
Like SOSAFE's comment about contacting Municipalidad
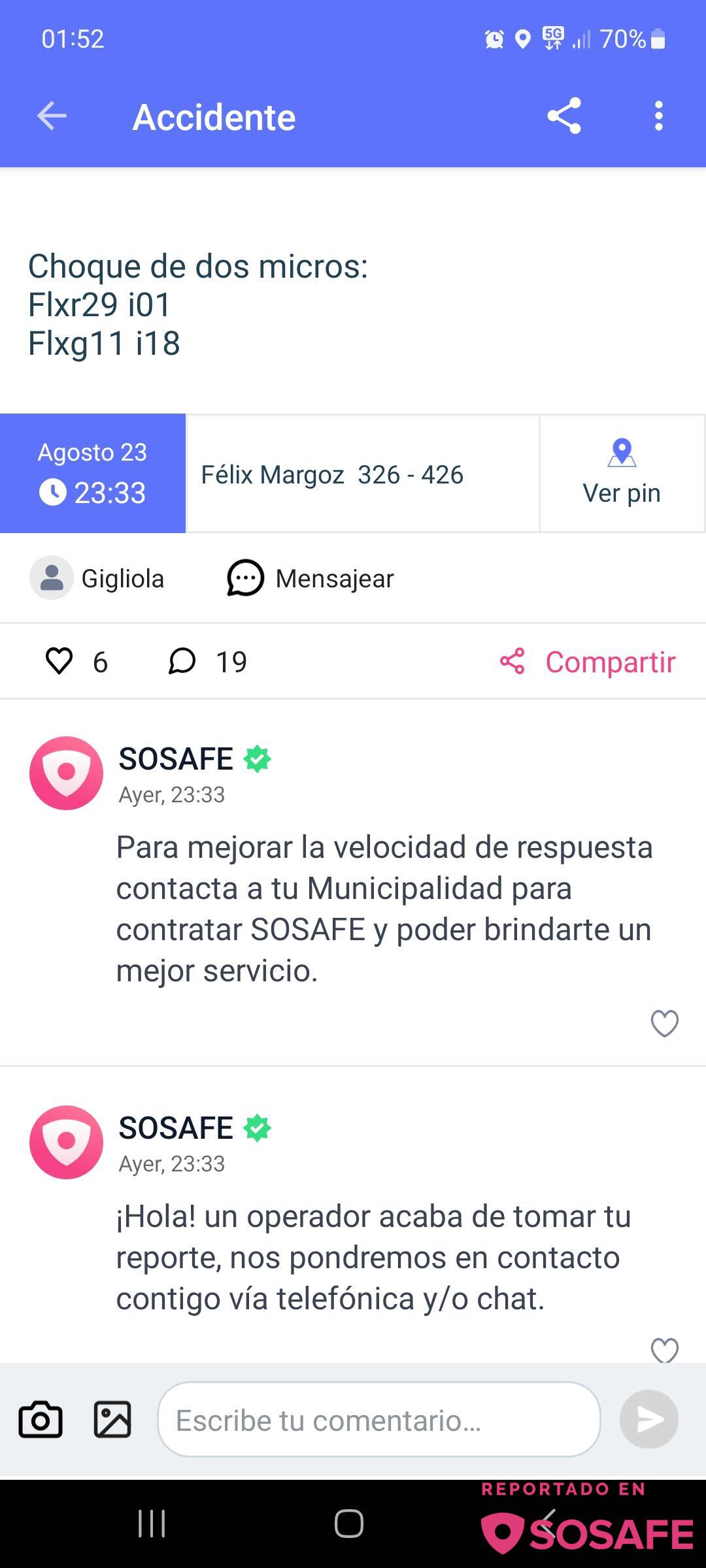click(x=664, y=1023)
